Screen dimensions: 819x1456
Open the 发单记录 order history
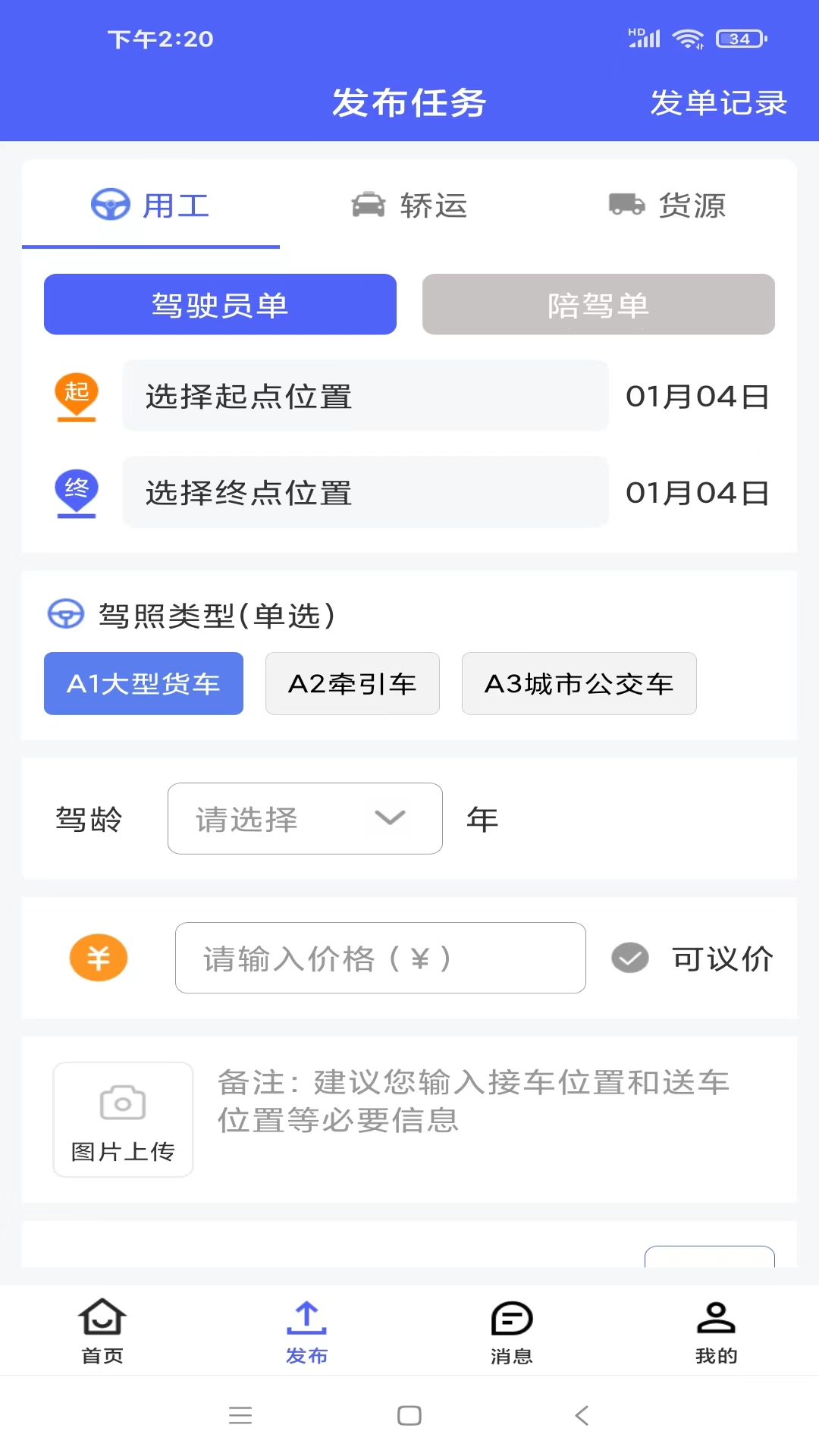coord(719,104)
